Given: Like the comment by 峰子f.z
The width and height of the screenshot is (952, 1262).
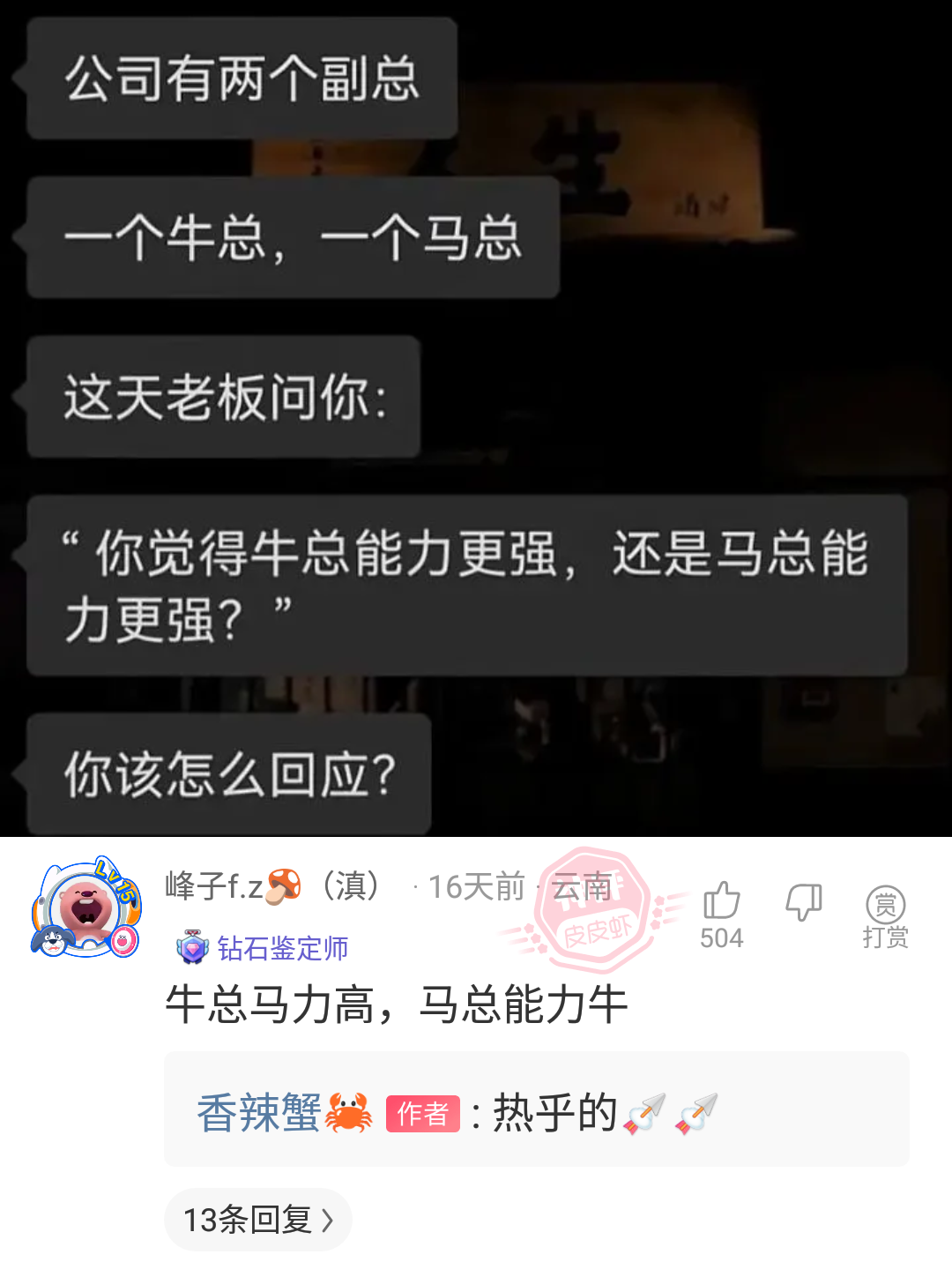Looking at the screenshot, I should [721, 903].
